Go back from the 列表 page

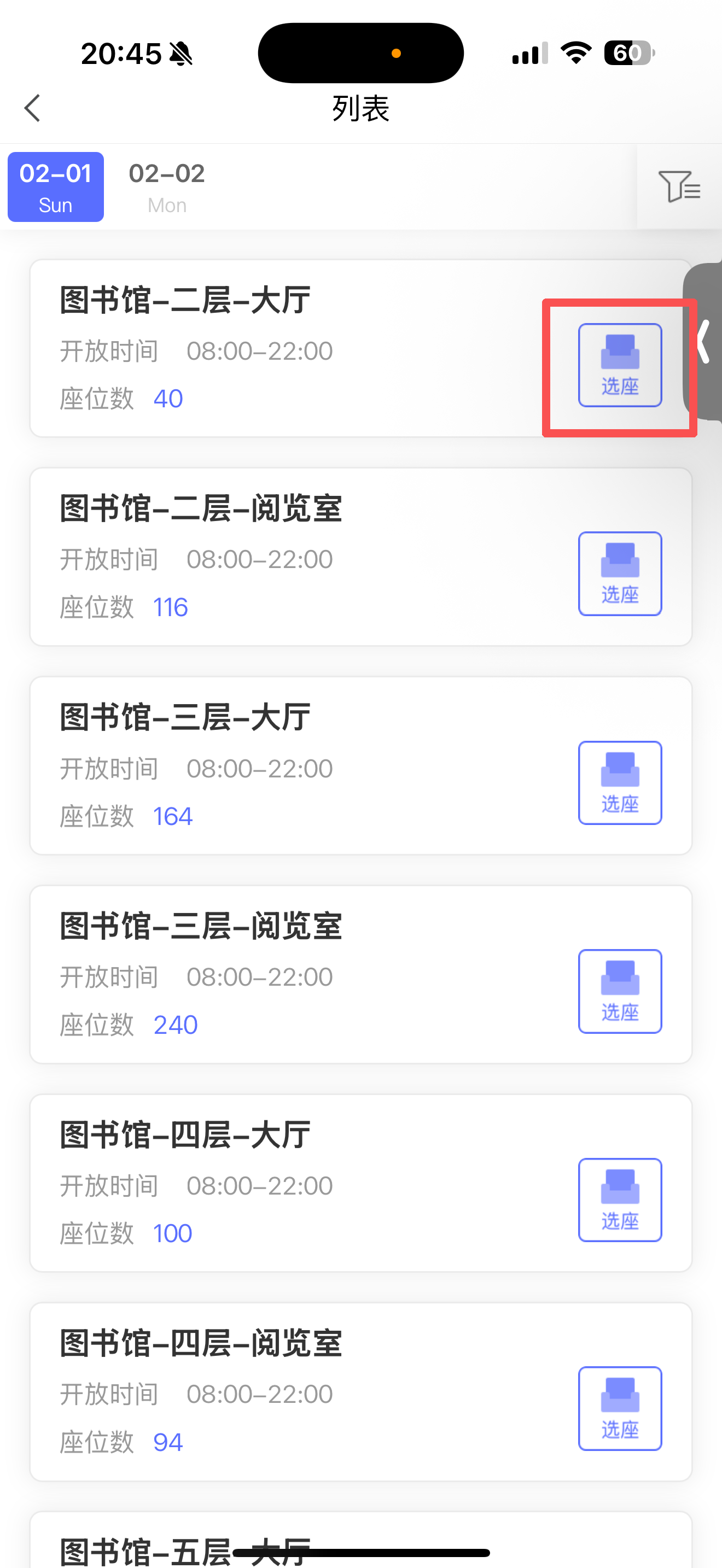pos(33,108)
